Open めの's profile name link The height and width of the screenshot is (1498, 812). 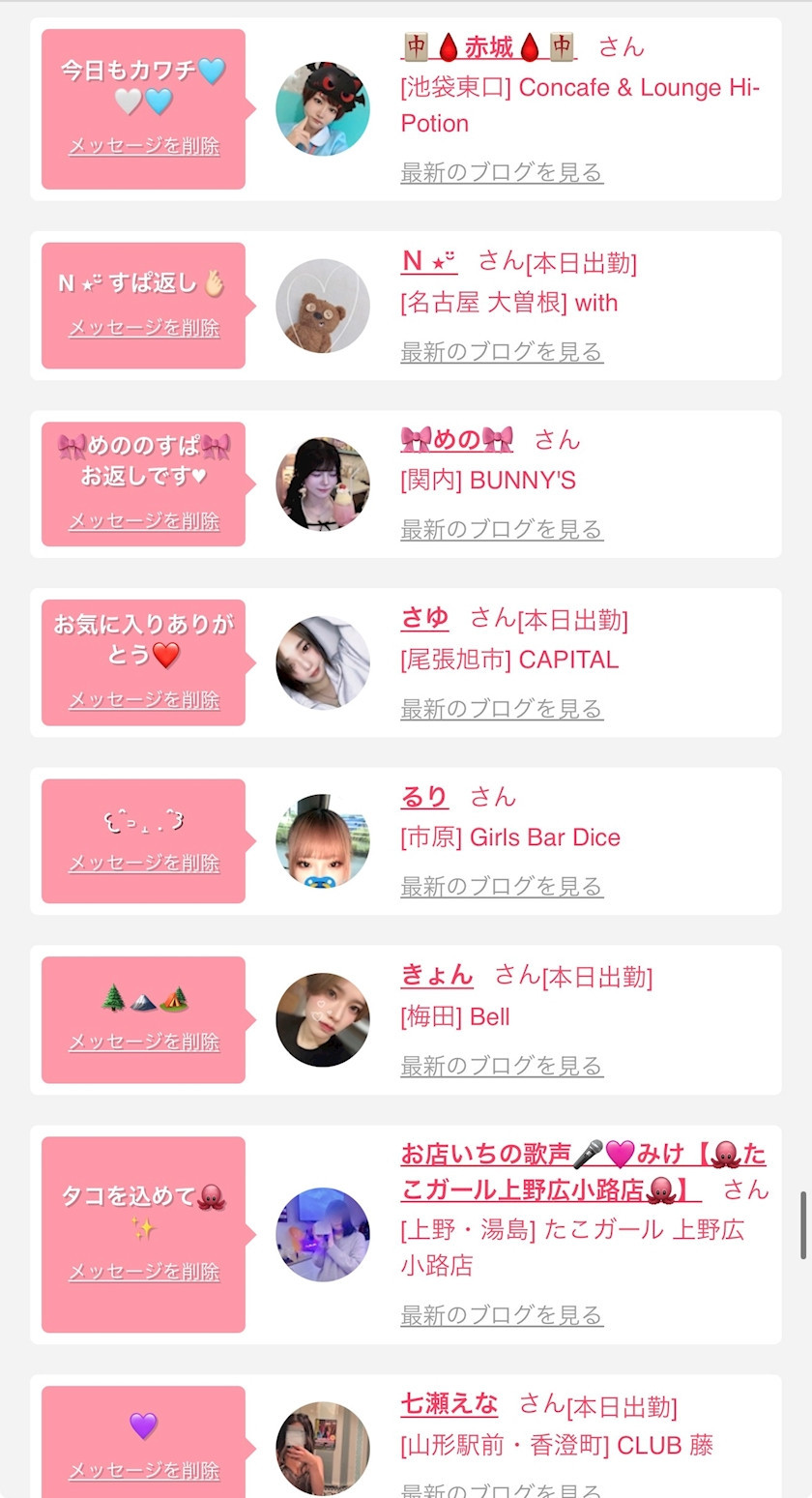click(456, 440)
